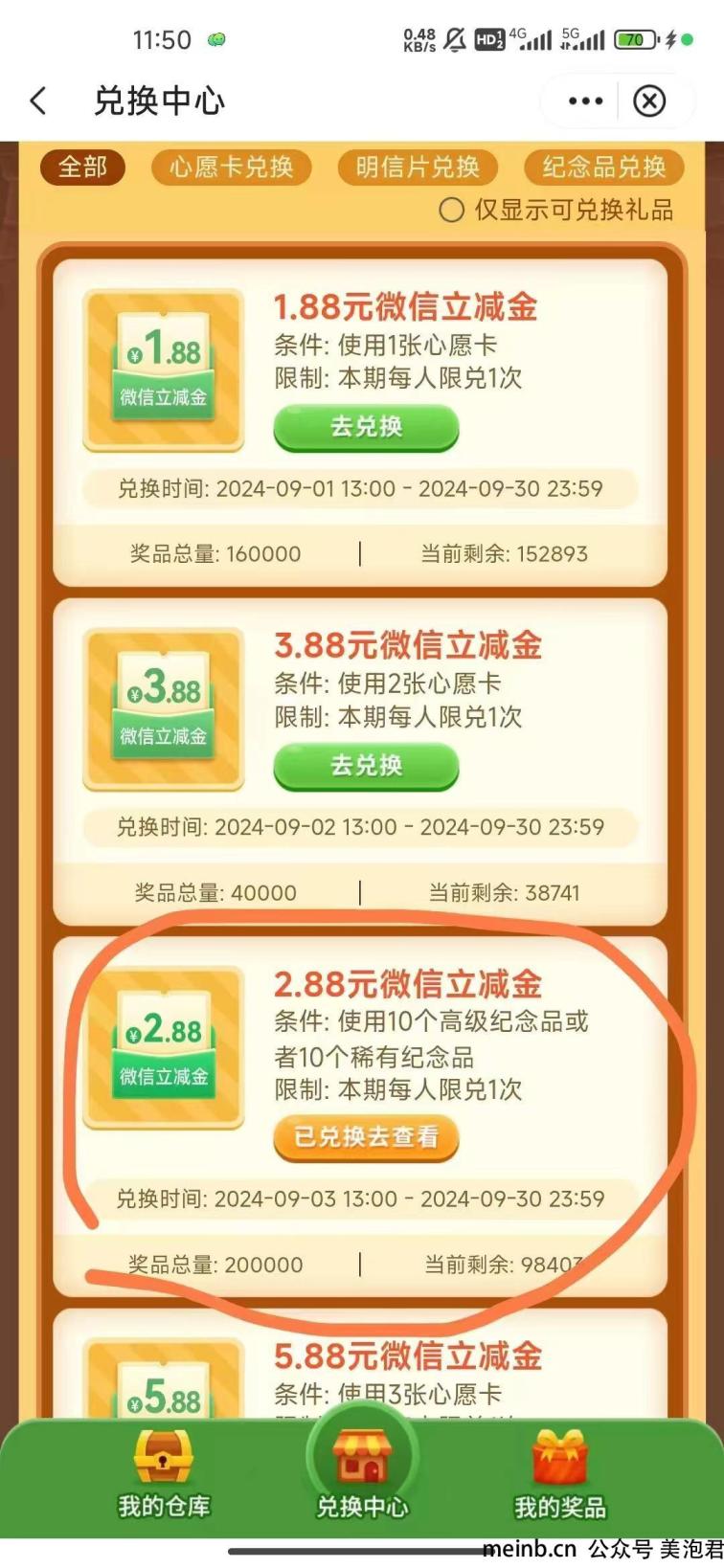The height and width of the screenshot is (1568, 724).
Task: Select the 全部 filter tab
Action: click(x=82, y=167)
